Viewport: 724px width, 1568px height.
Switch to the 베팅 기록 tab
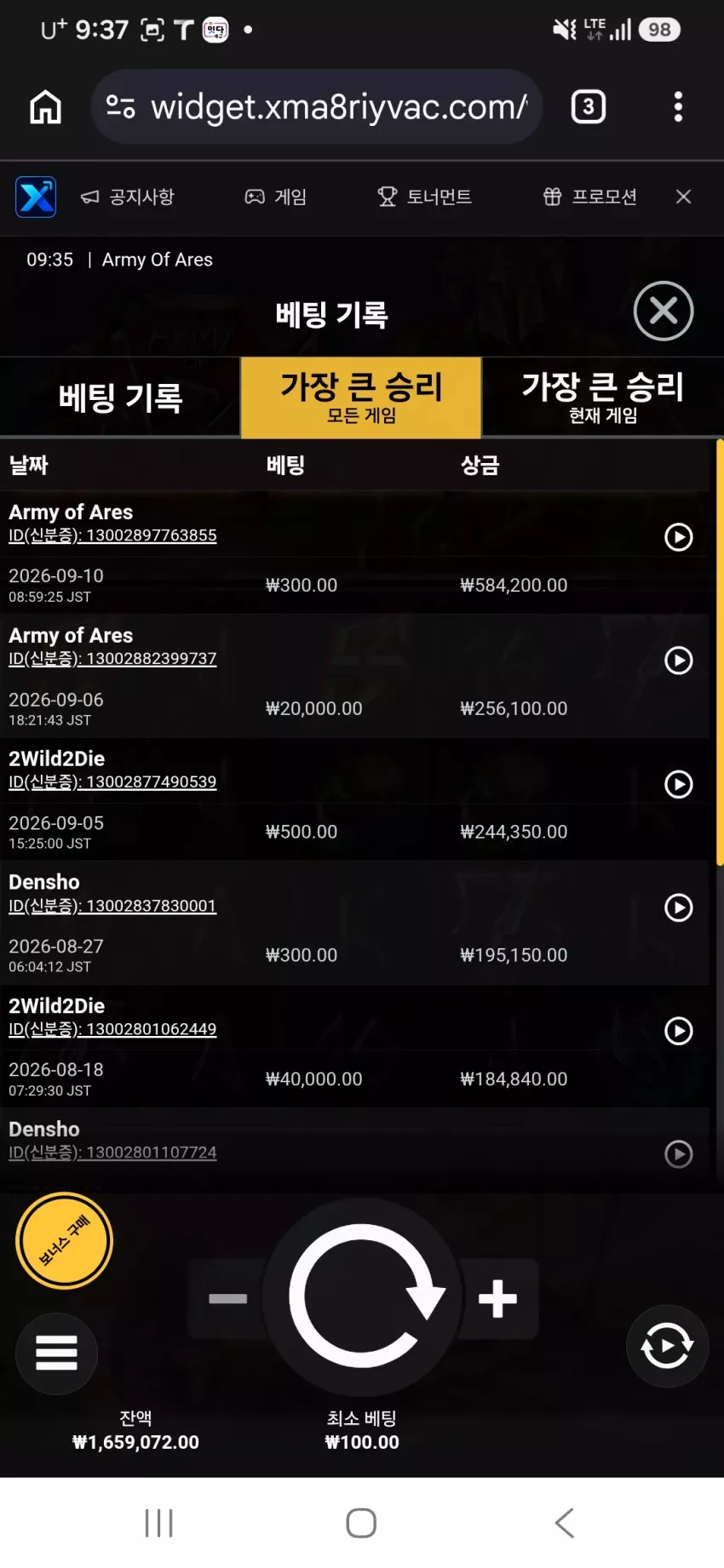pyautogui.click(x=120, y=398)
